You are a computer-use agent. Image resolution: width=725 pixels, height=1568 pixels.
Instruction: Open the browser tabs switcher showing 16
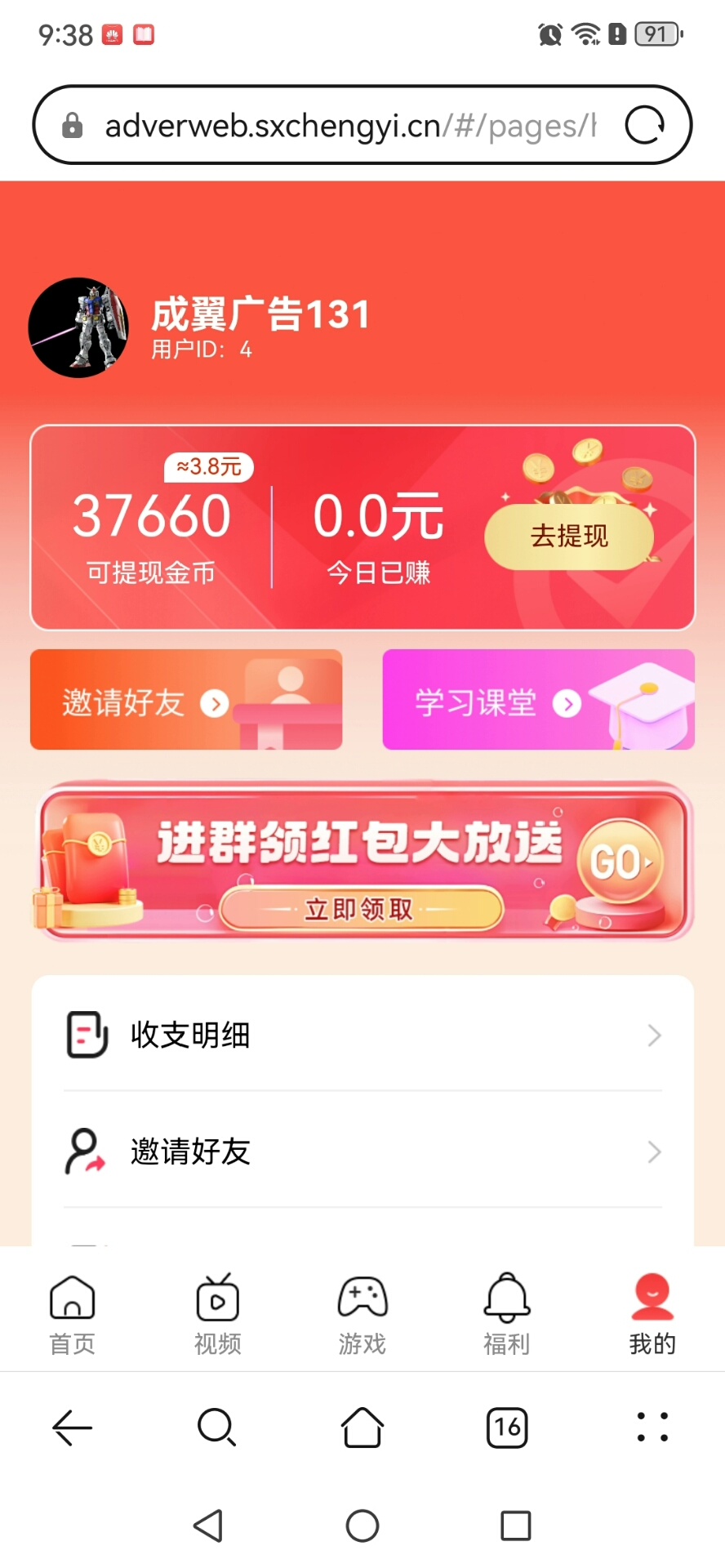pos(507,1428)
